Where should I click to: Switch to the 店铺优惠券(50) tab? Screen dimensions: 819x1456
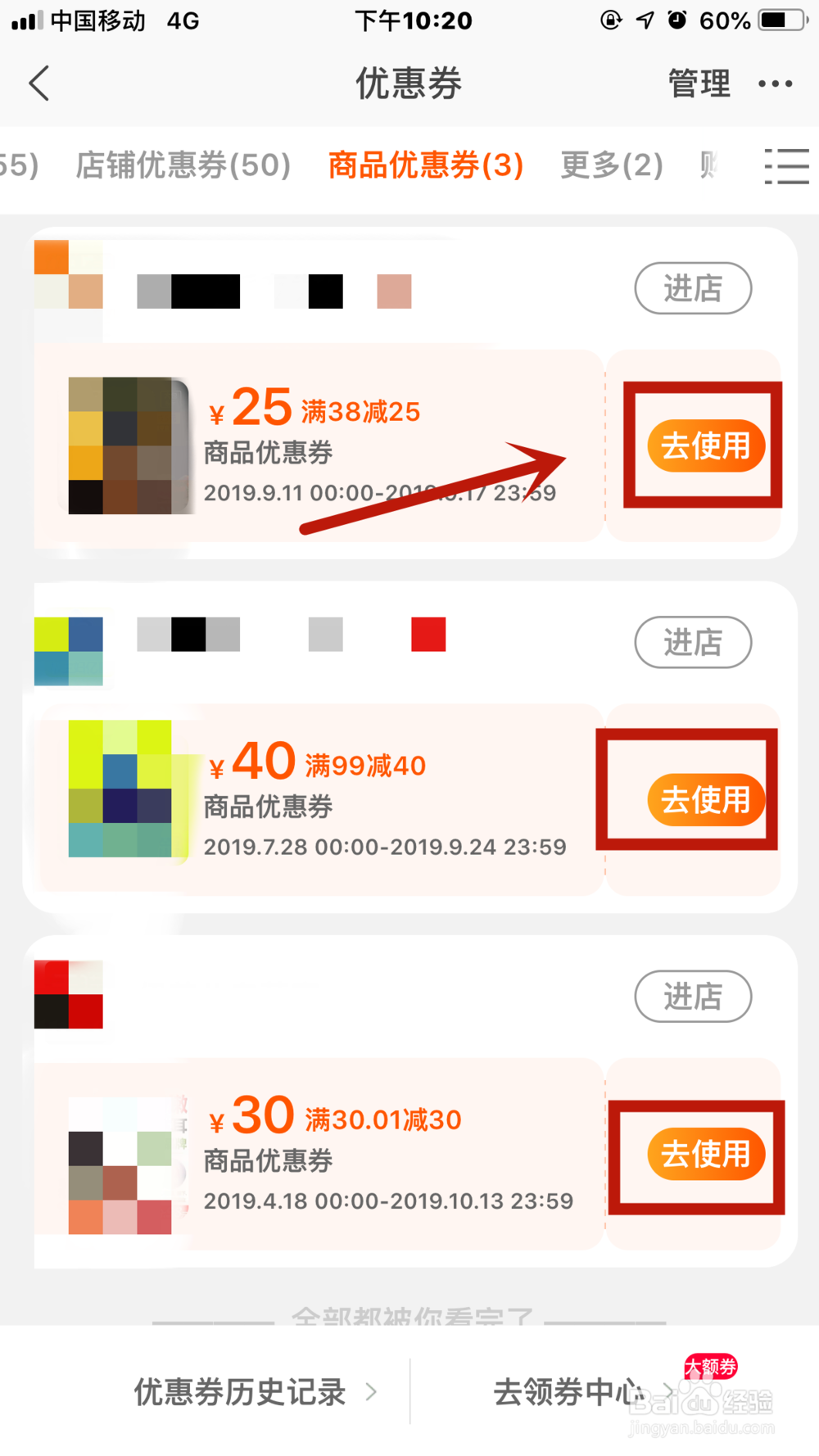[x=182, y=166]
